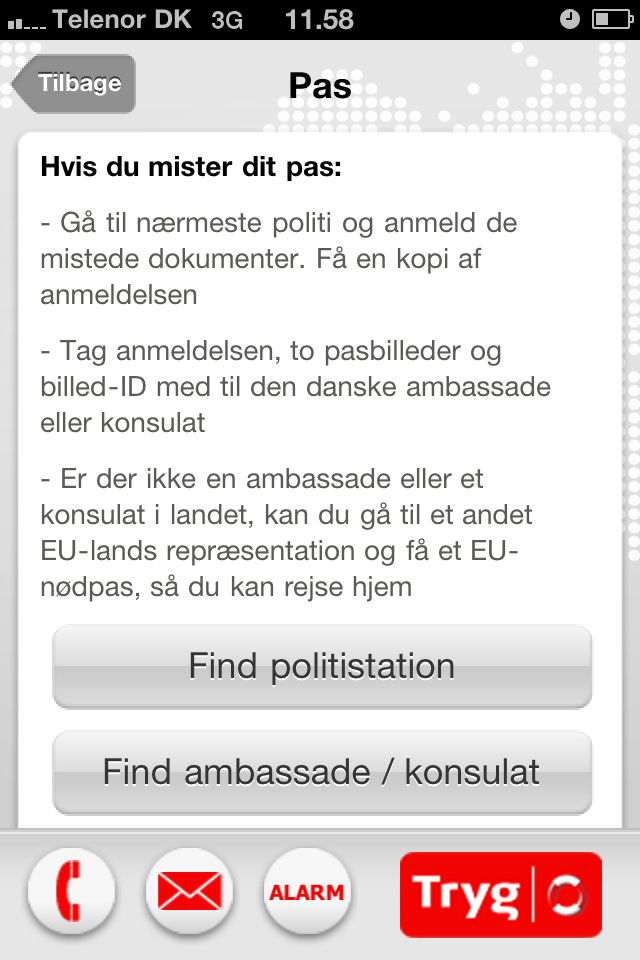Image resolution: width=640 pixels, height=960 pixels.
Task: Open the red envelope mail icon
Action: [189, 891]
